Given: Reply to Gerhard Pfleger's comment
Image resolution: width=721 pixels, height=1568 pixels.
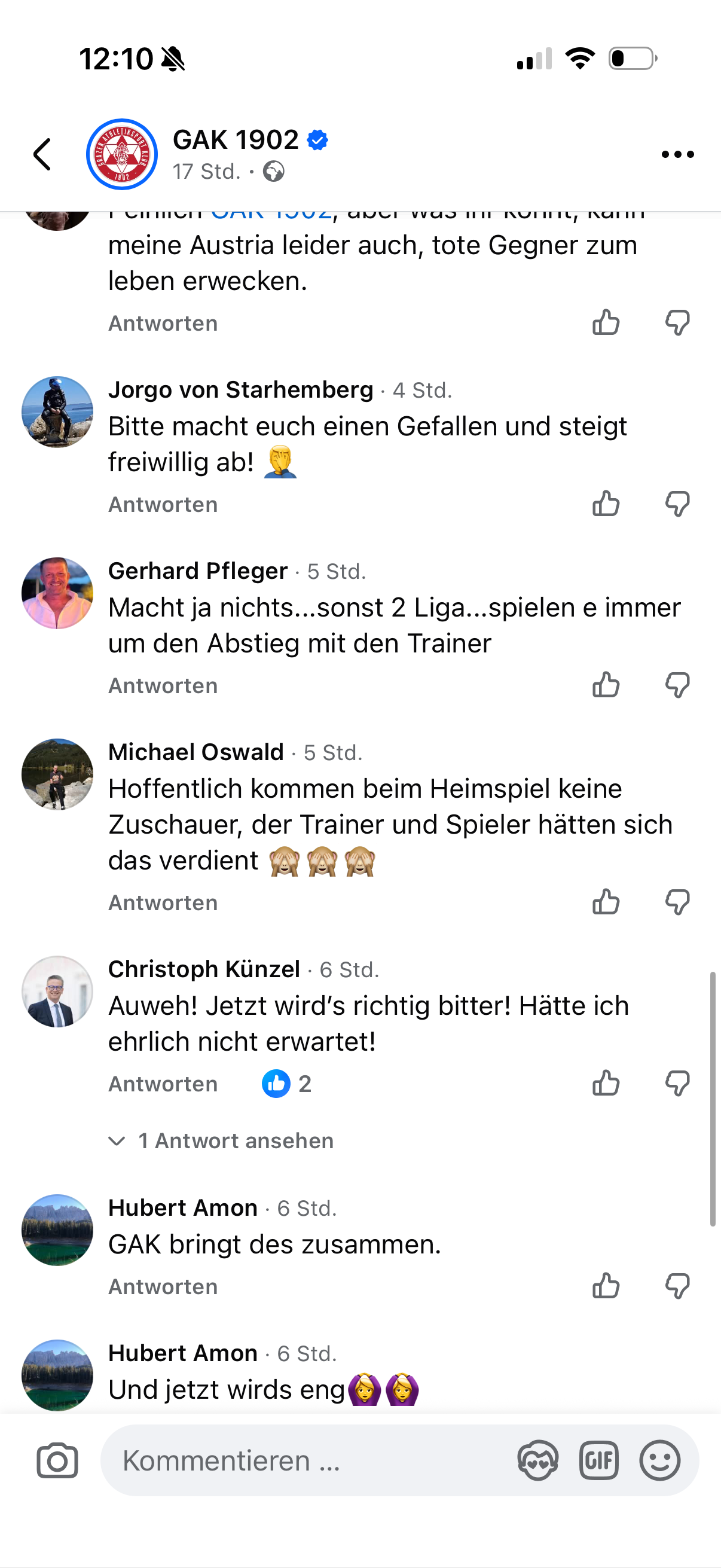Looking at the screenshot, I should tap(163, 686).
